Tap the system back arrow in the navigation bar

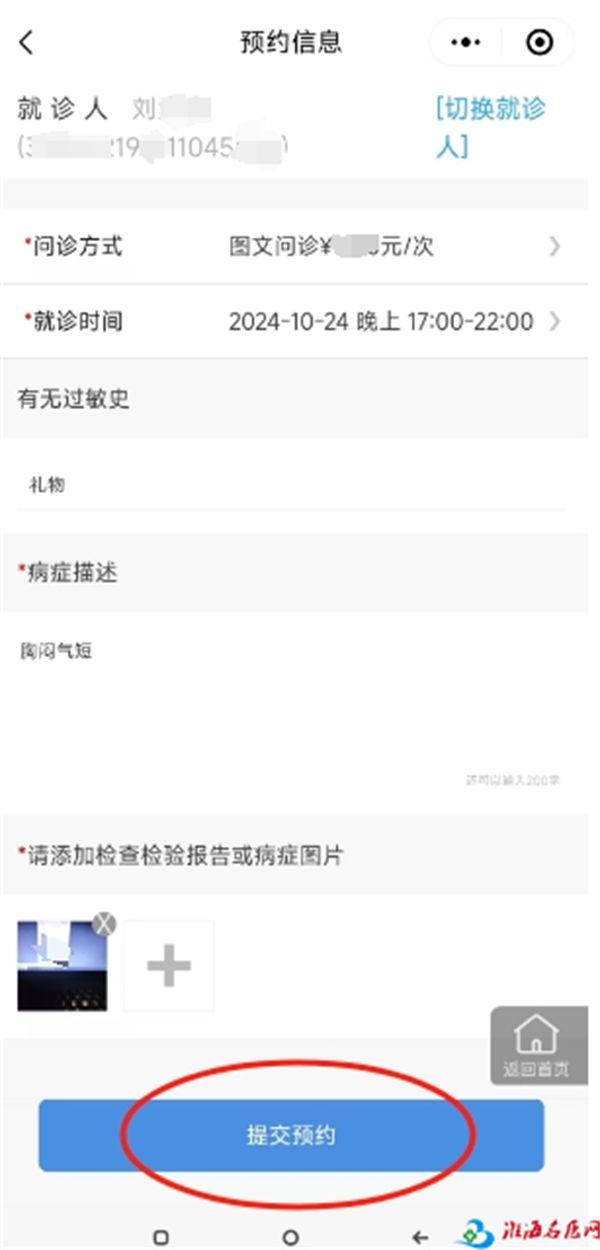click(420, 1237)
